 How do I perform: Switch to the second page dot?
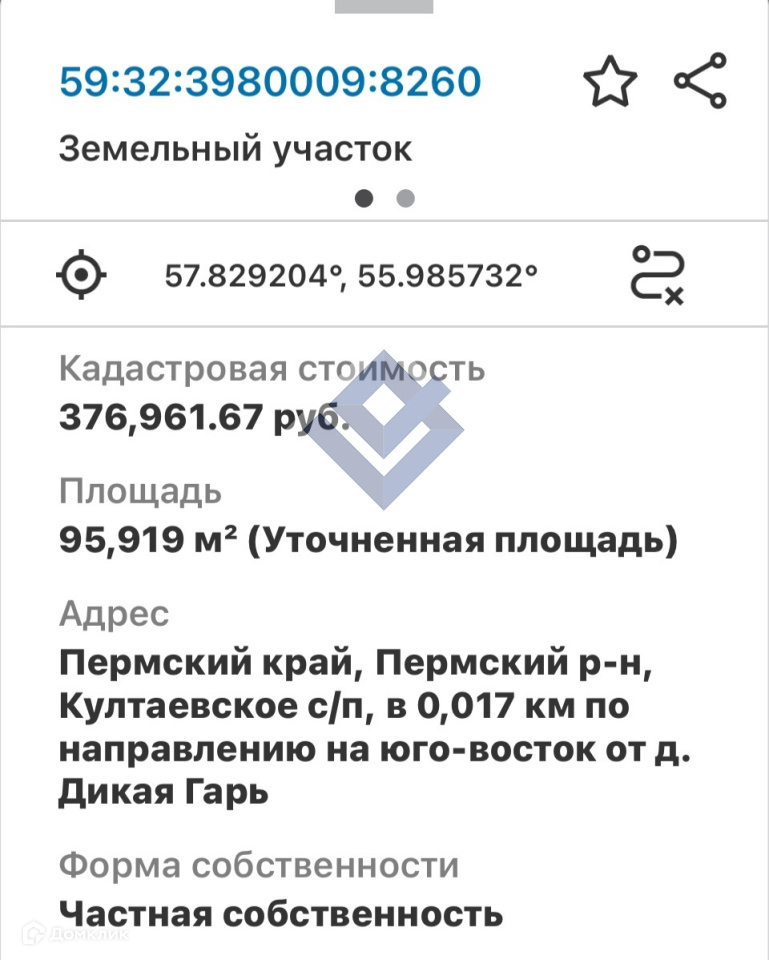(x=405, y=198)
